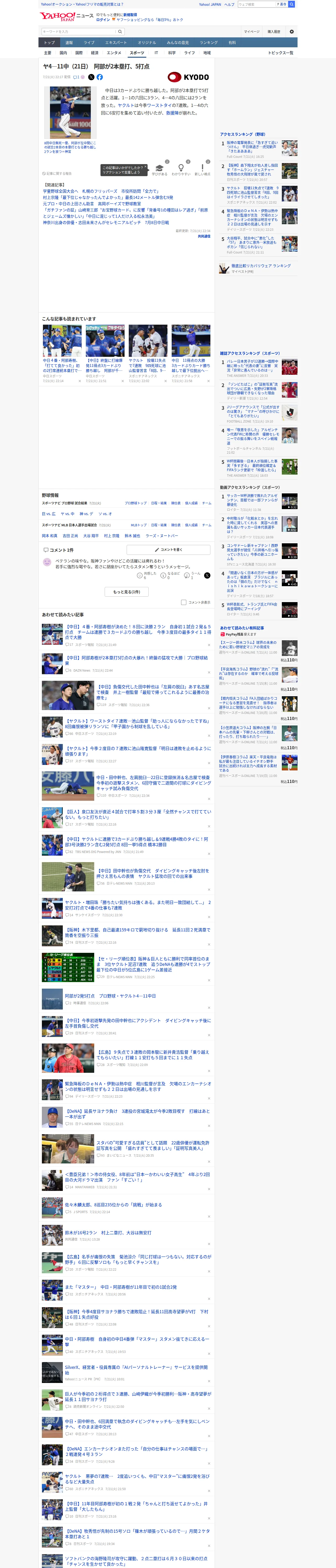Tap コメントを書く button
336x1568 pixels.
168,550
